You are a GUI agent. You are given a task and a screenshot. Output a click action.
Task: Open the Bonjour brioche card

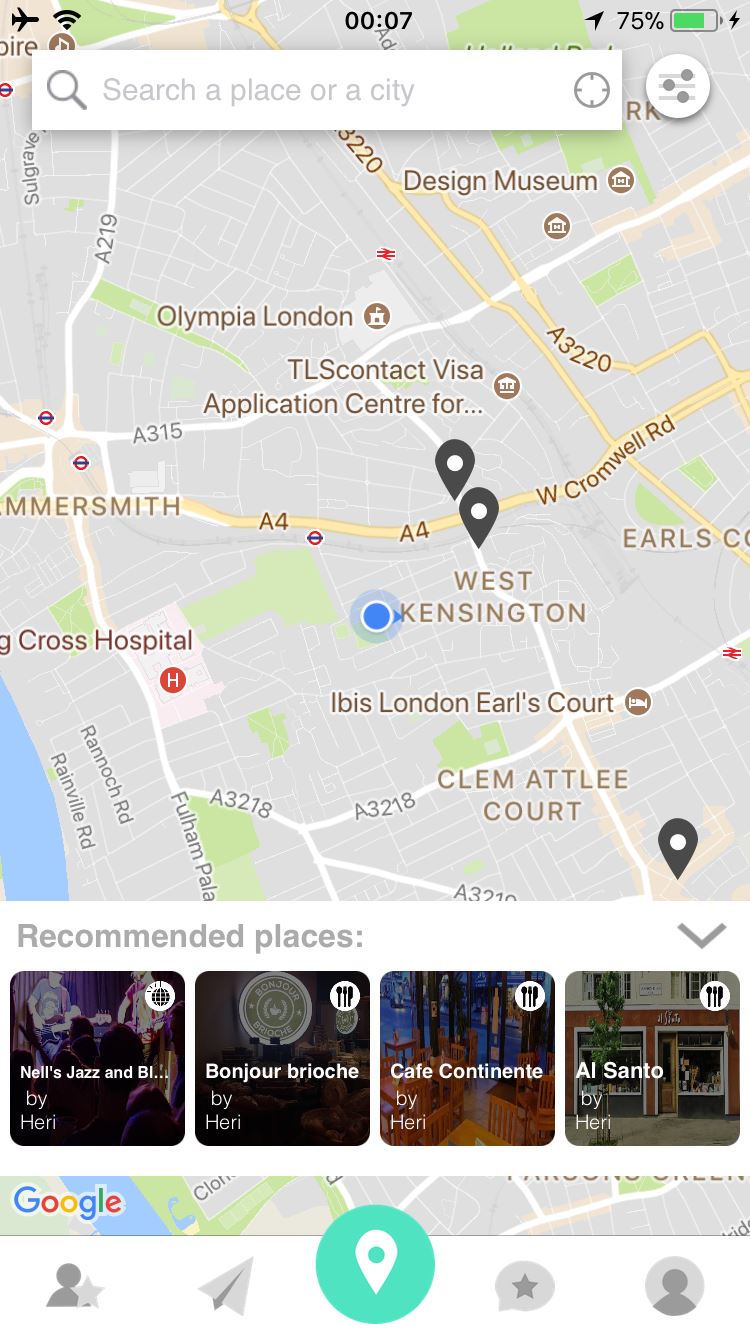coord(282,1058)
